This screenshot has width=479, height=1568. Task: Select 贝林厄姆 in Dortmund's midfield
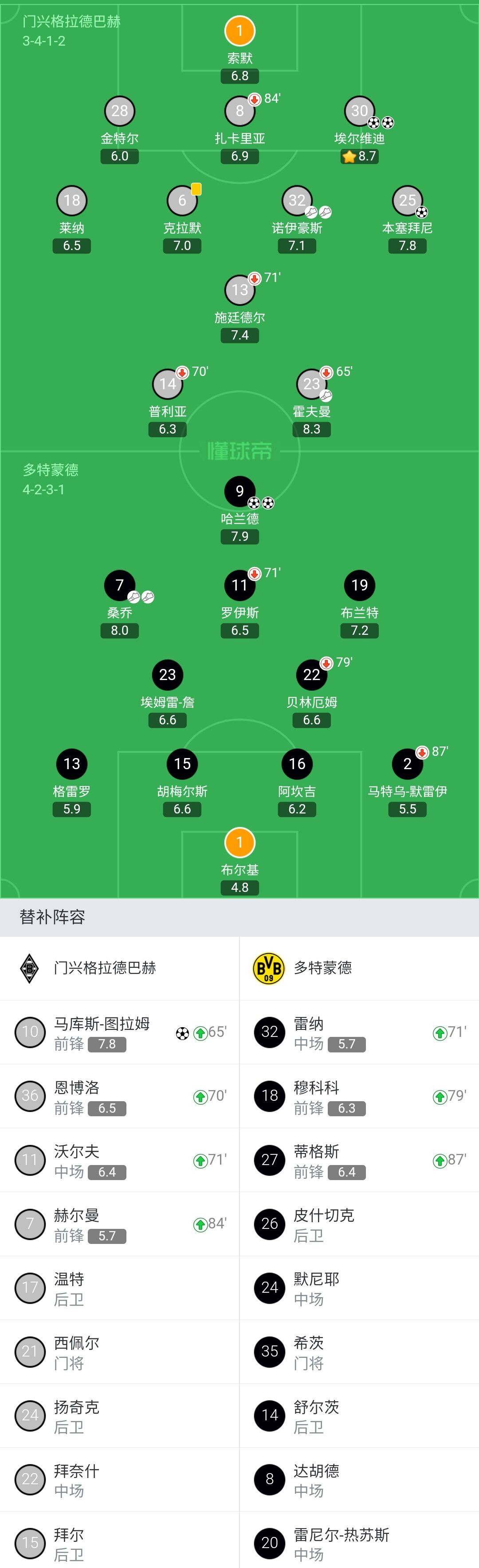[x=311, y=675]
